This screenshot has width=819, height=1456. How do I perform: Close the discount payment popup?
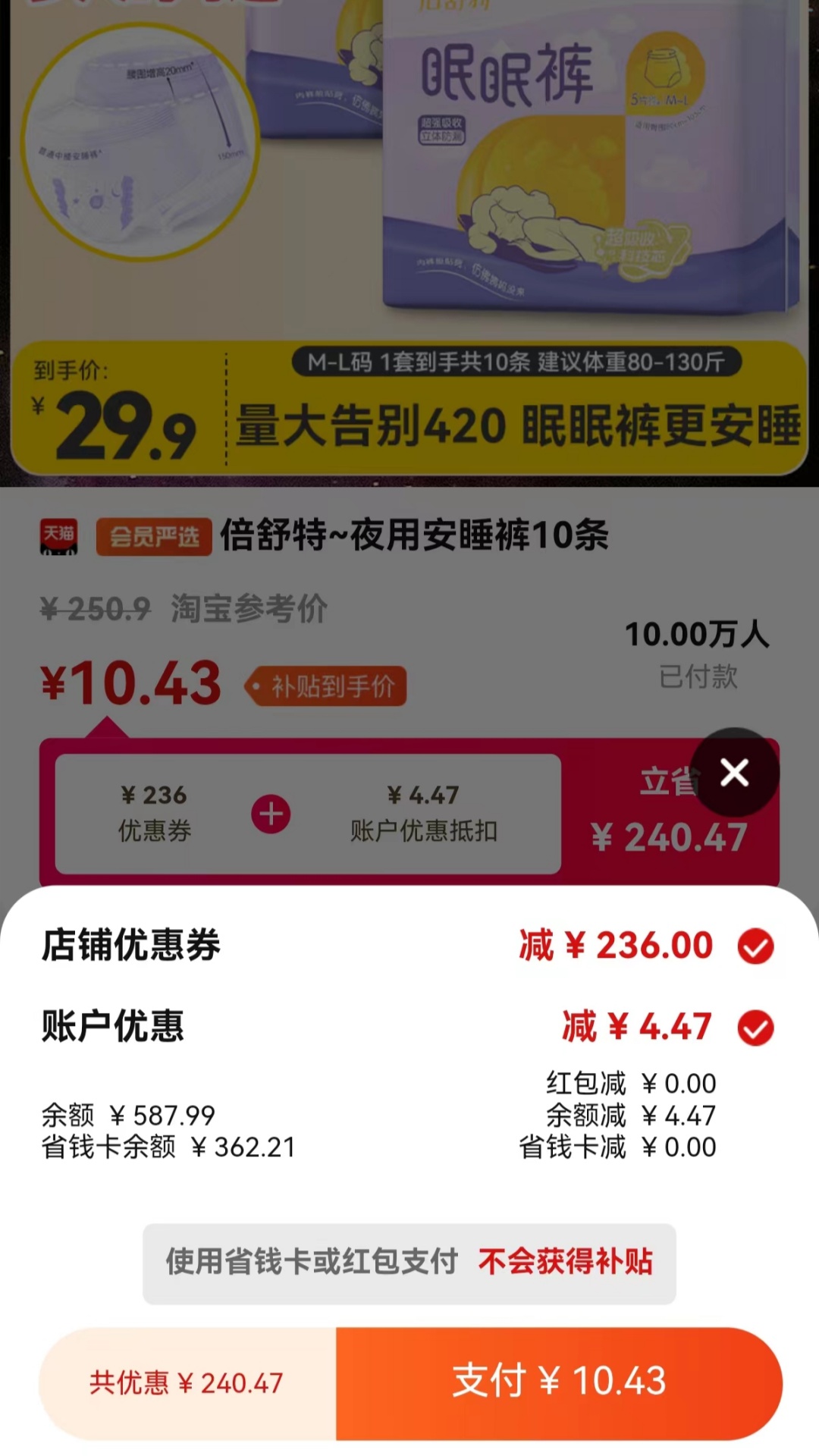pyautogui.click(x=734, y=773)
